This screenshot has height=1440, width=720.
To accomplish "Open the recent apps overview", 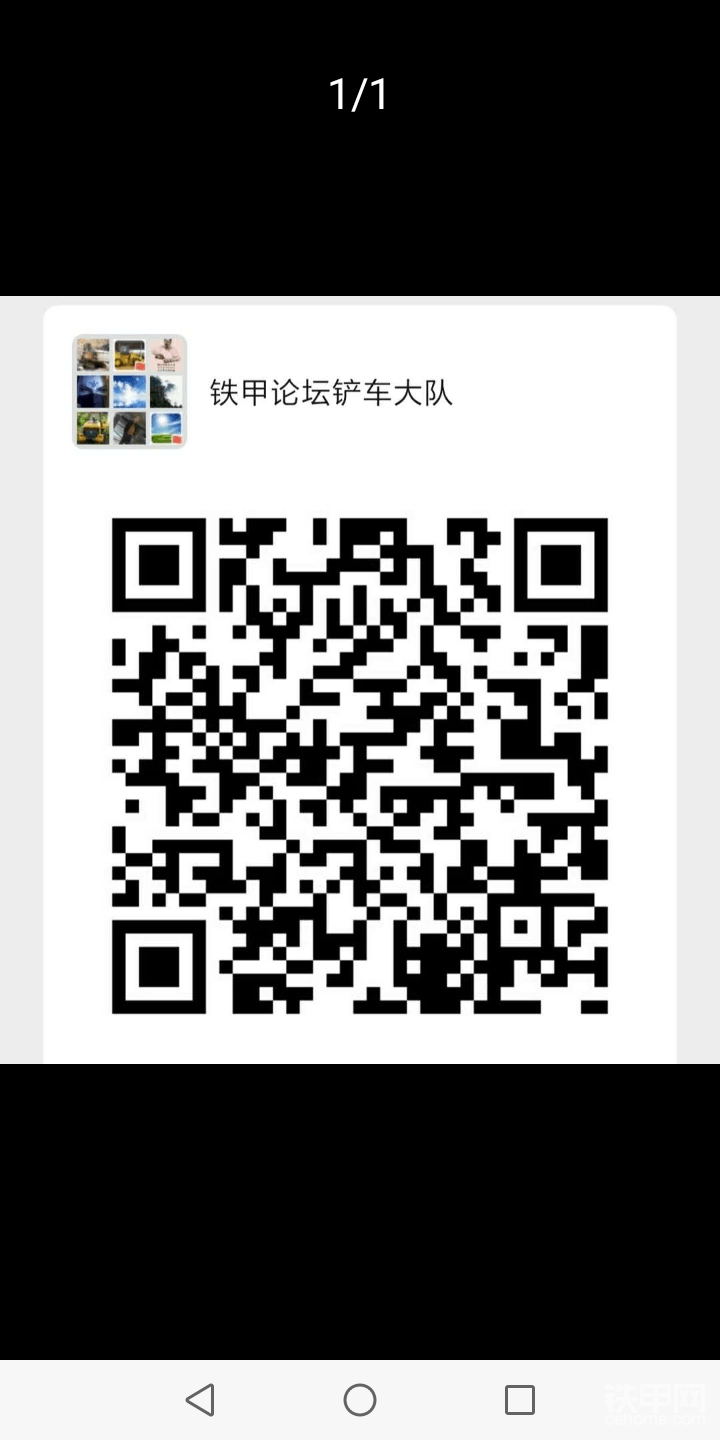I will 520,1399.
